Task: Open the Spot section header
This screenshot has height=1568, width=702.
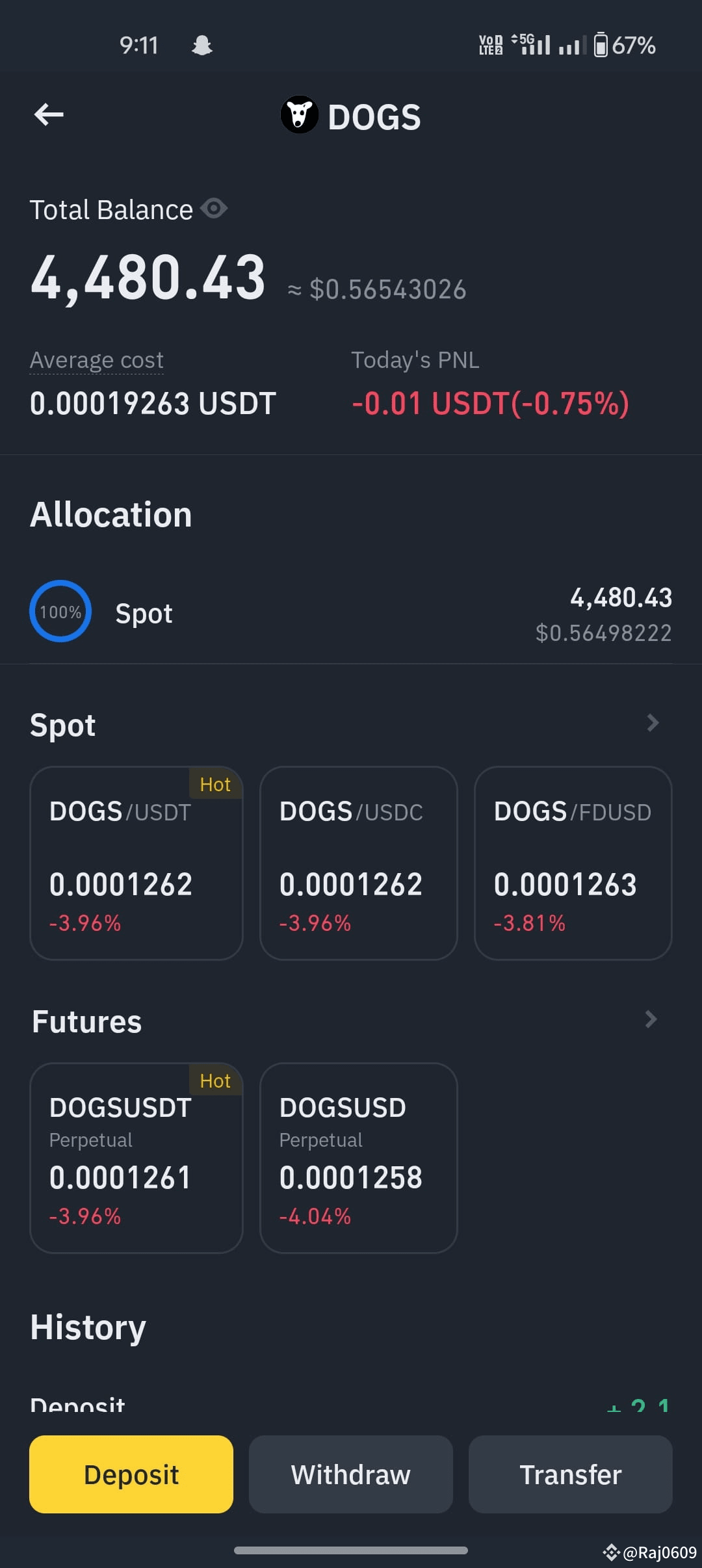Action: point(62,724)
